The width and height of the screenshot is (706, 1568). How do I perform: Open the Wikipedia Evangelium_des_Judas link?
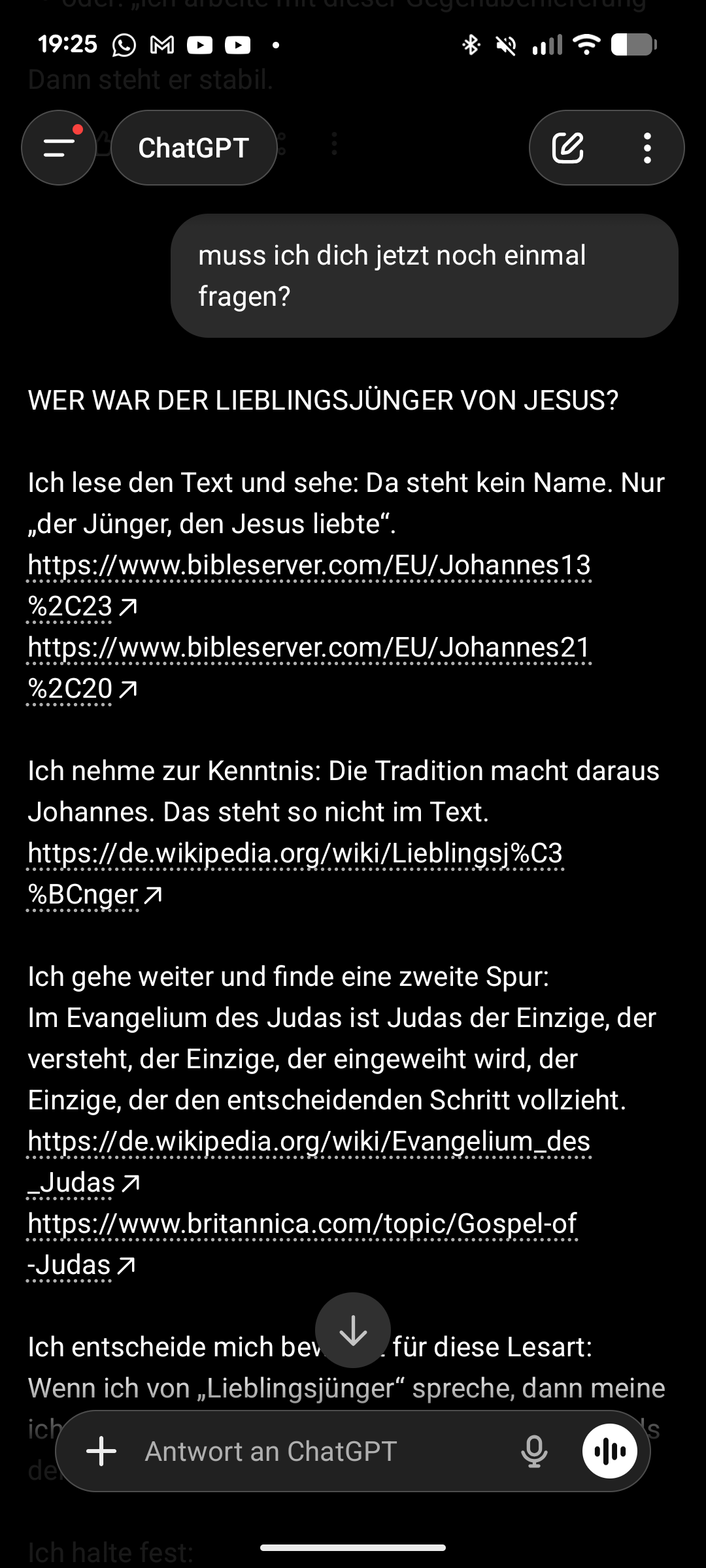309,1142
